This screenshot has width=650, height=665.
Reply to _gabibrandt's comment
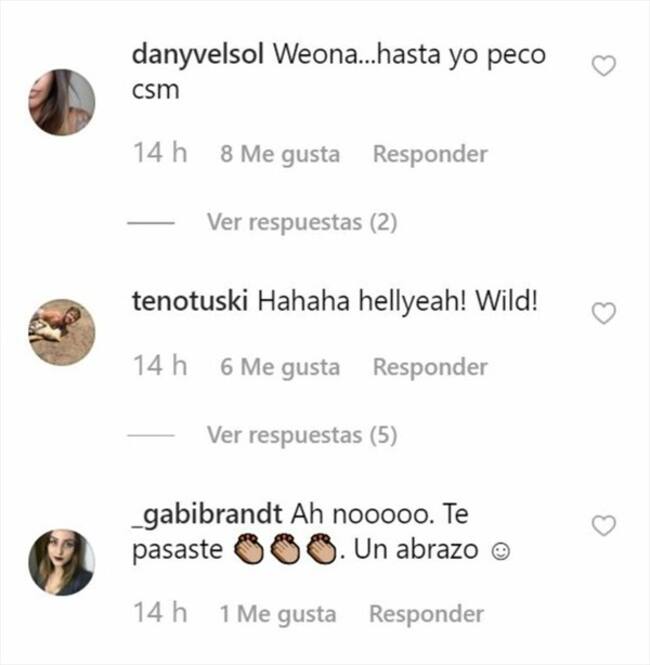pos(426,614)
